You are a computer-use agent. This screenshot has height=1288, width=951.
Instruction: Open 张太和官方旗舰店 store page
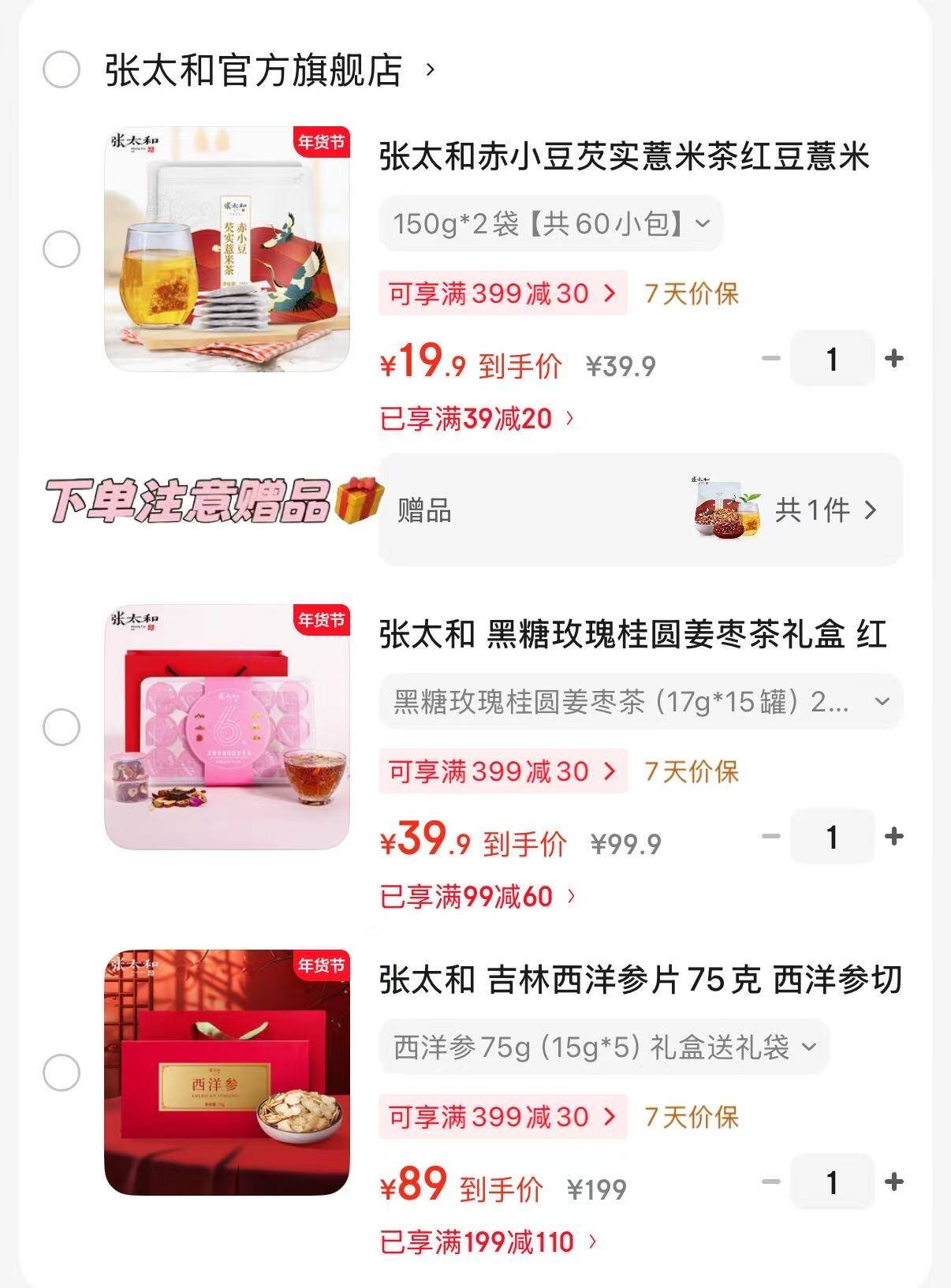point(254,70)
